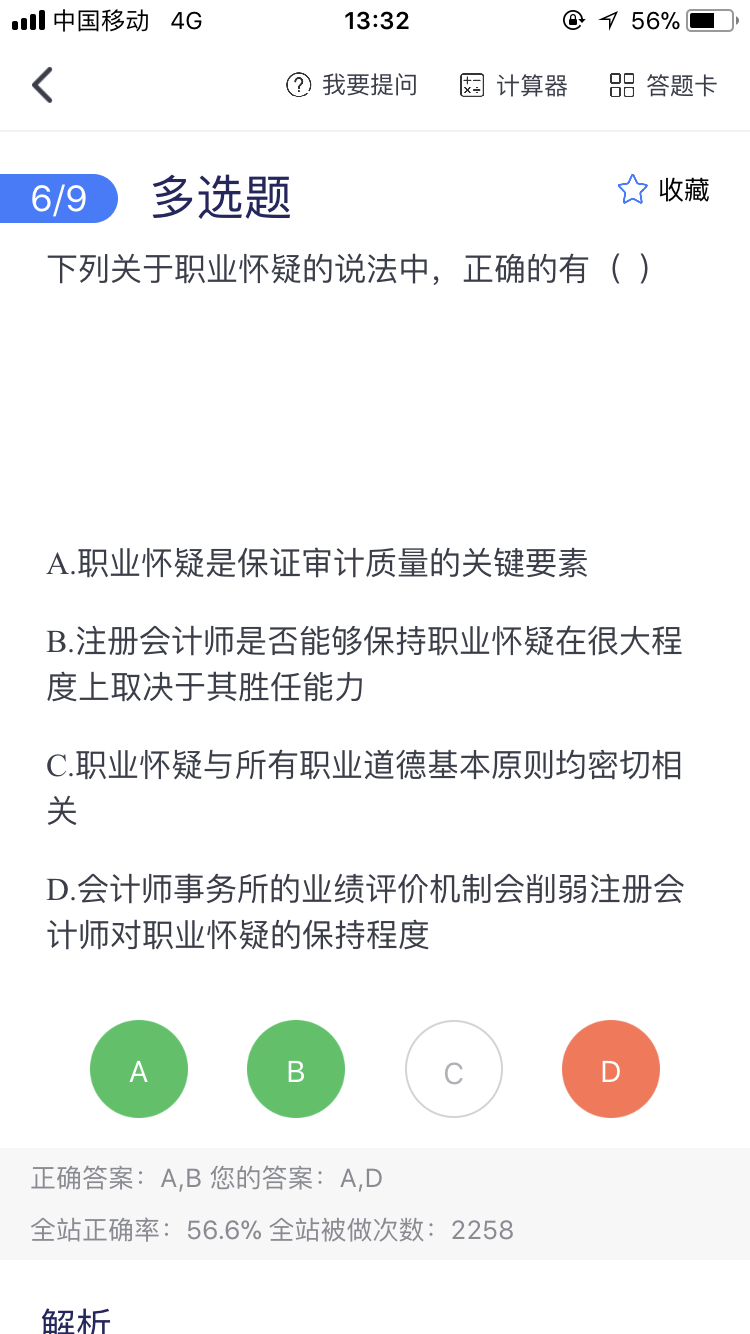750x1334 pixels.
Task: Launch the 计算器 calculator tool
Action: [x=513, y=86]
